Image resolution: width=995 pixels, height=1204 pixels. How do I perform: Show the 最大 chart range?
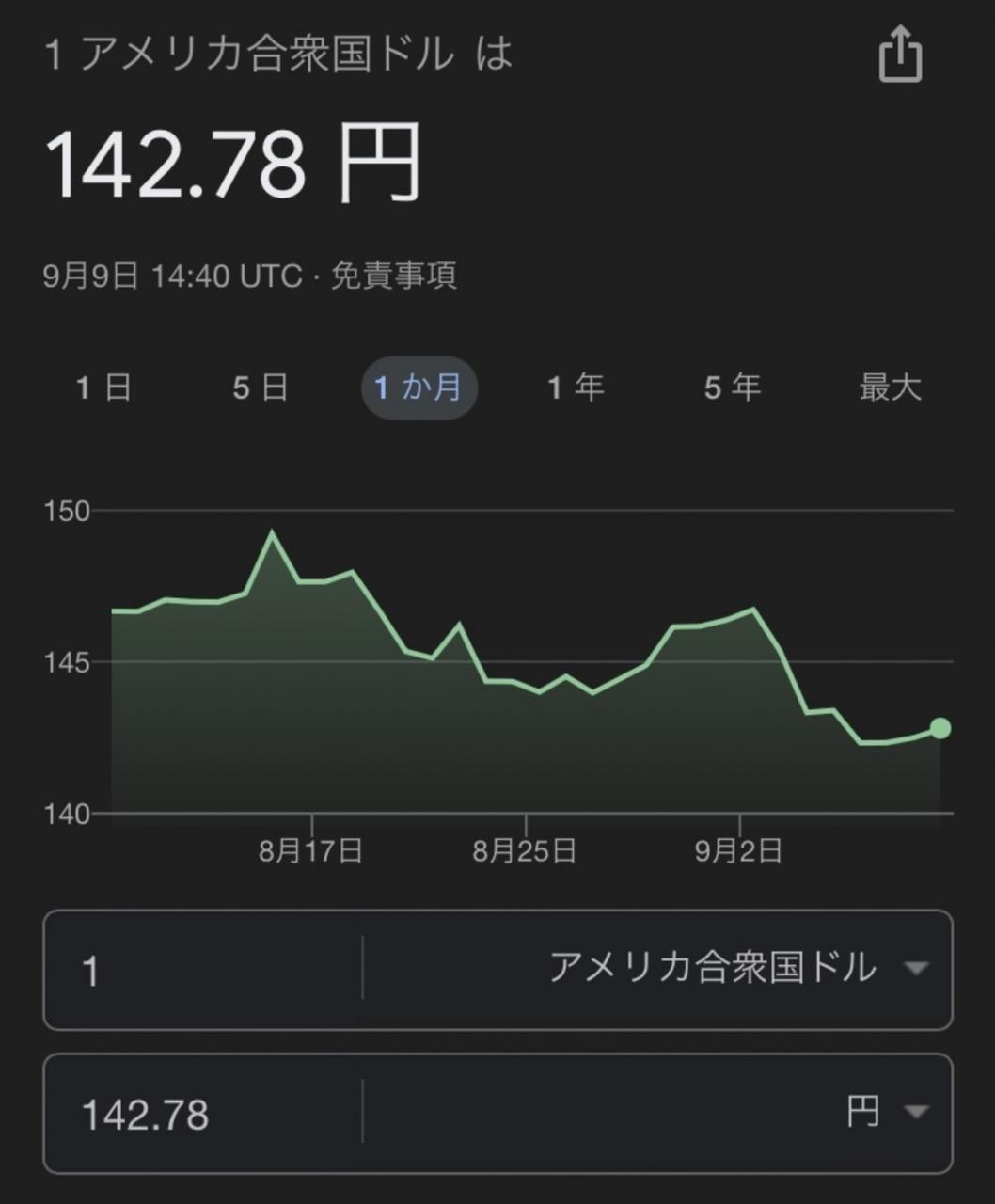pos(890,388)
